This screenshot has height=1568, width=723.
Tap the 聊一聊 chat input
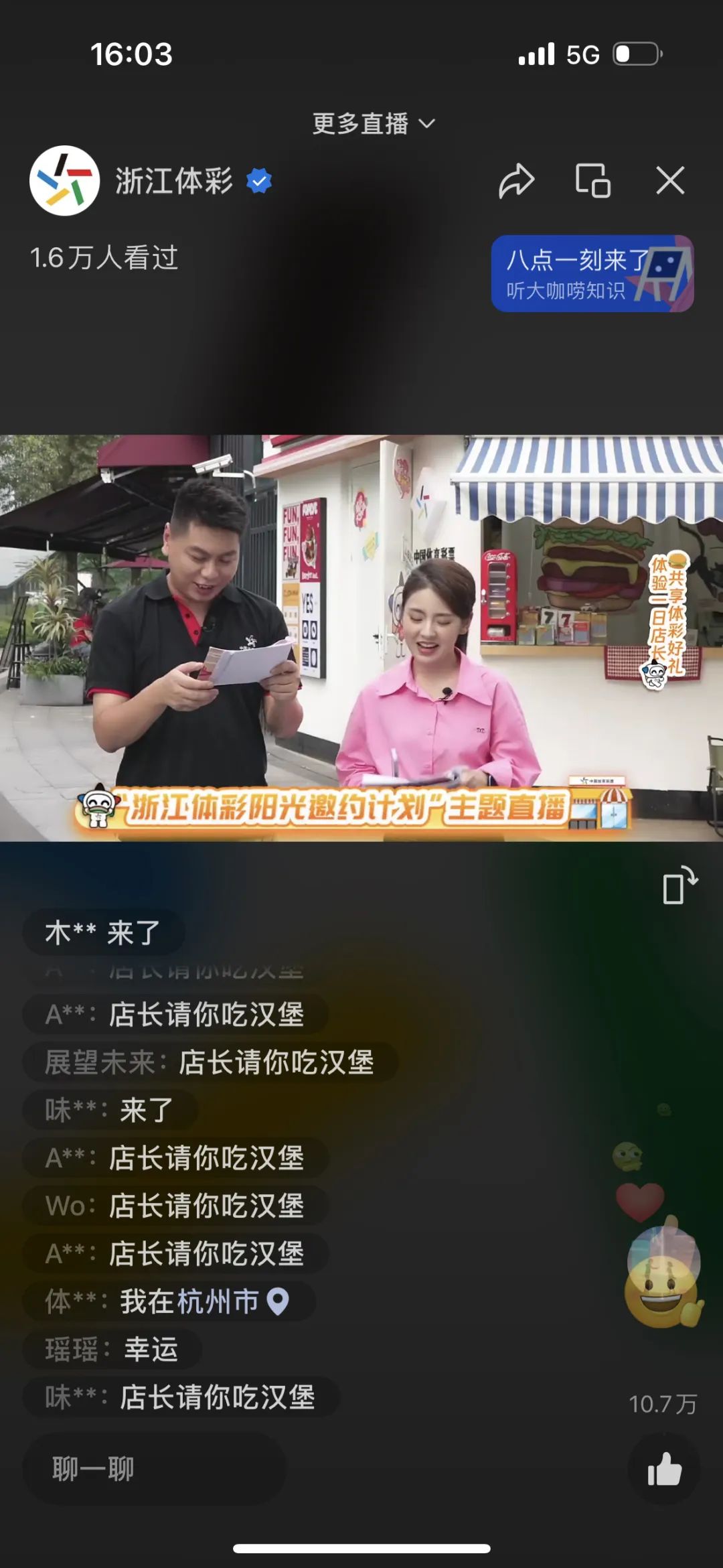pyautogui.click(x=154, y=1469)
